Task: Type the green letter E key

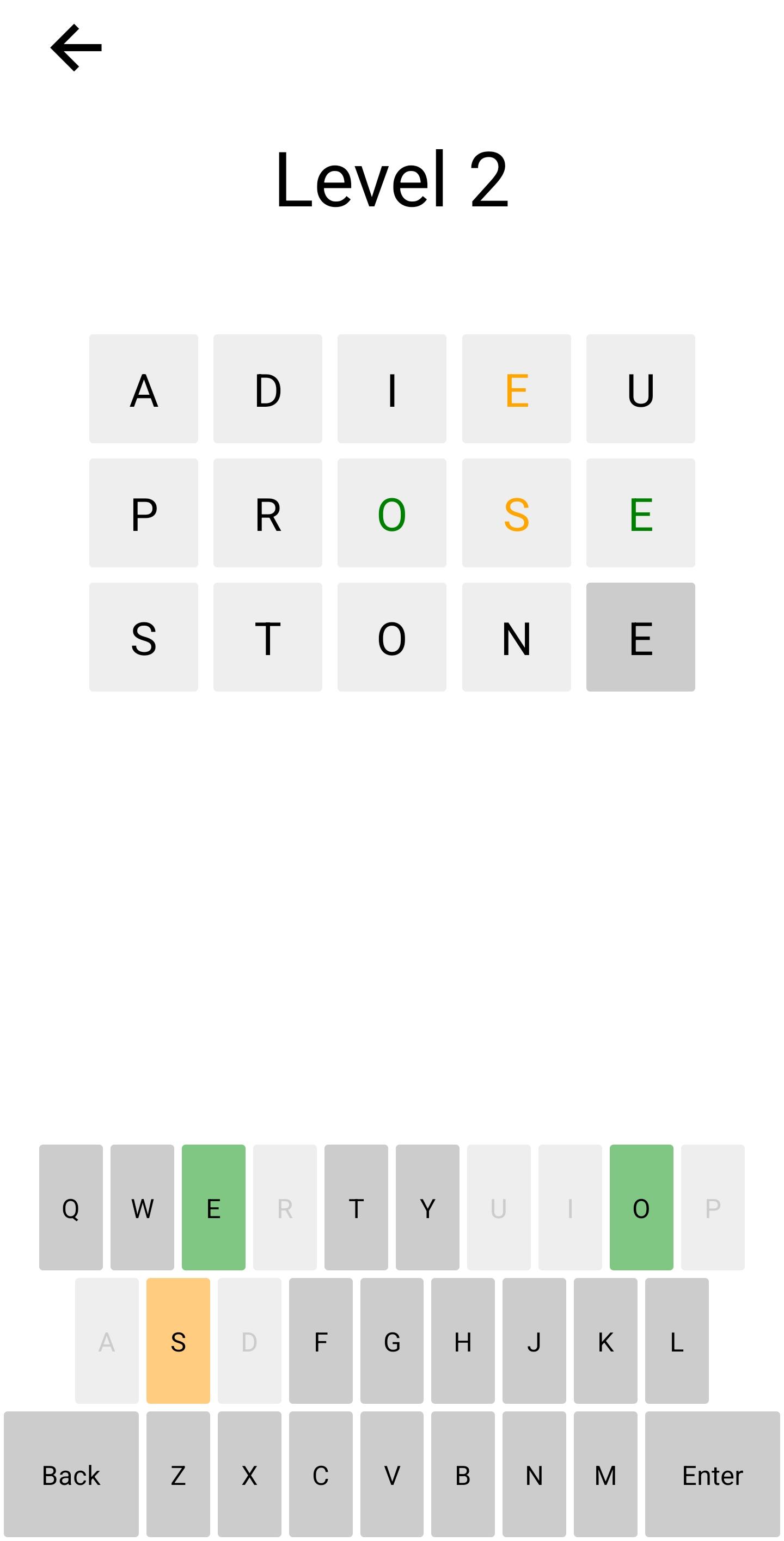Action: coord(213,1208)
